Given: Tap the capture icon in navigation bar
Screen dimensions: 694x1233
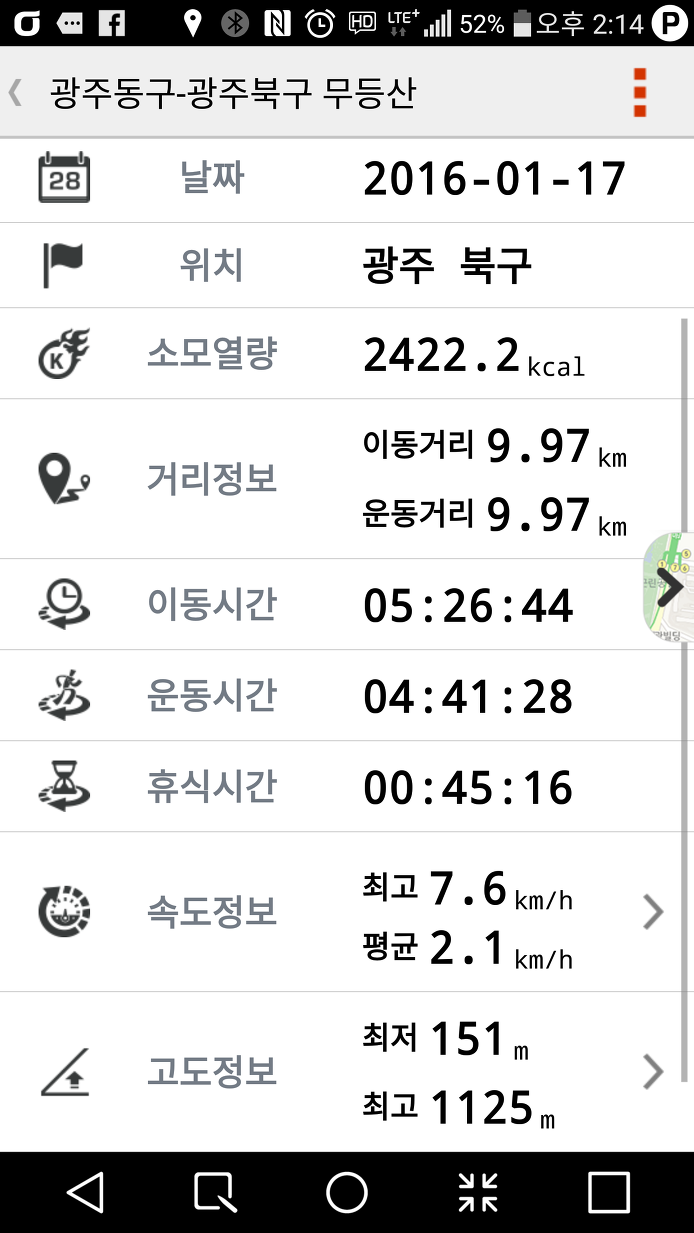Looking at the screenshot, I should pos(215,1192).
